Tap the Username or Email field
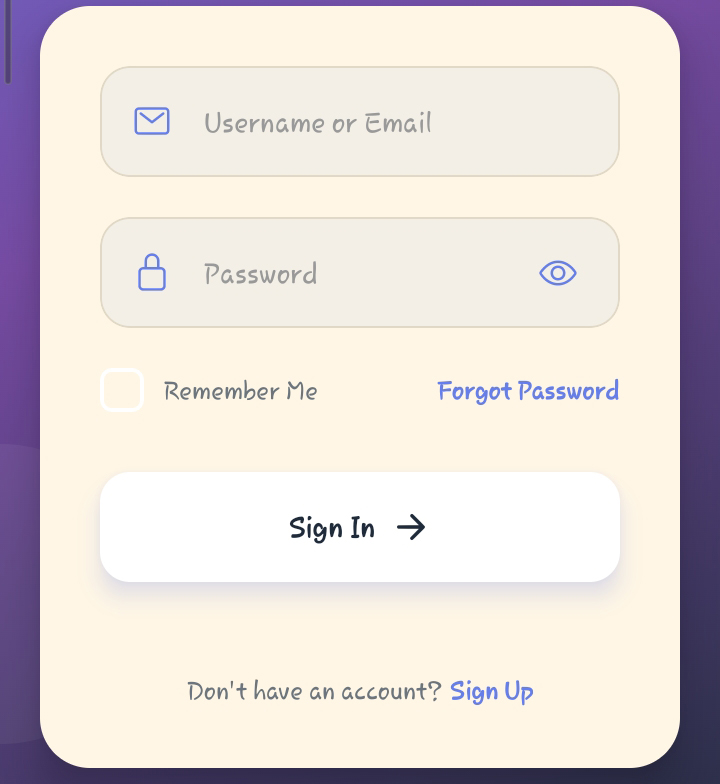720x784 pixels. [380, 122]
